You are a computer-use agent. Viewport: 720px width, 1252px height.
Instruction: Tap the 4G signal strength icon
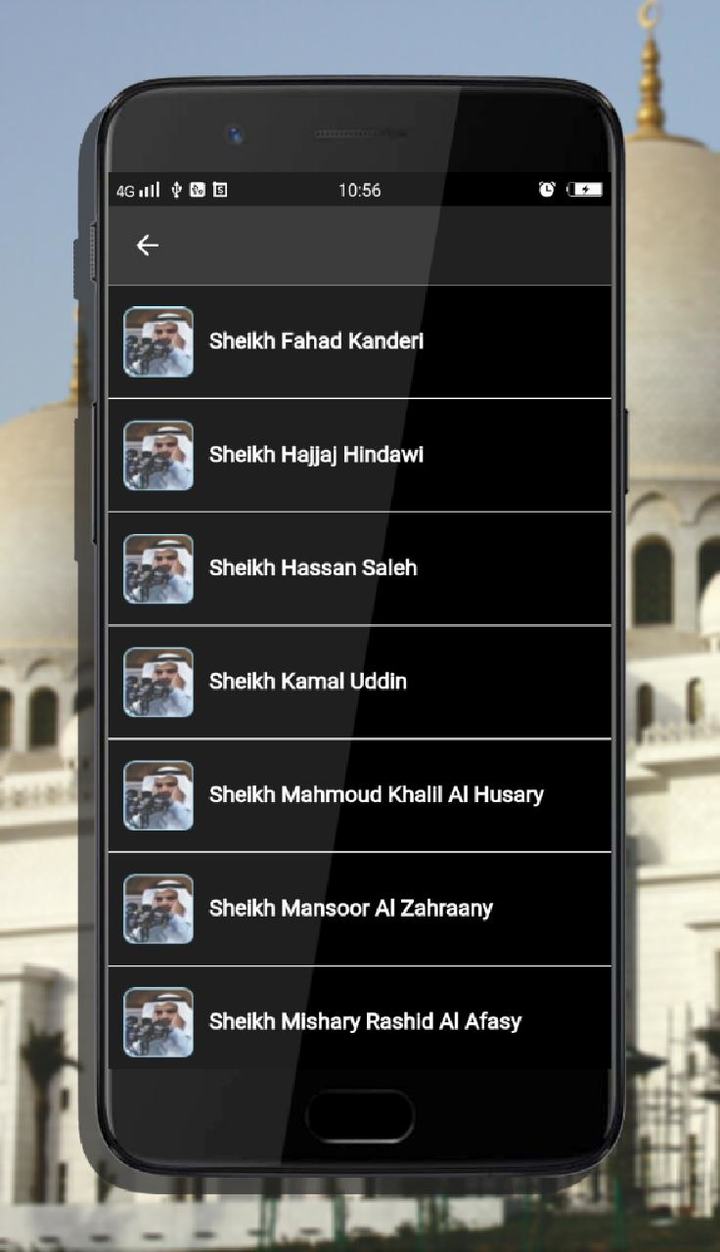coord(138,189)
